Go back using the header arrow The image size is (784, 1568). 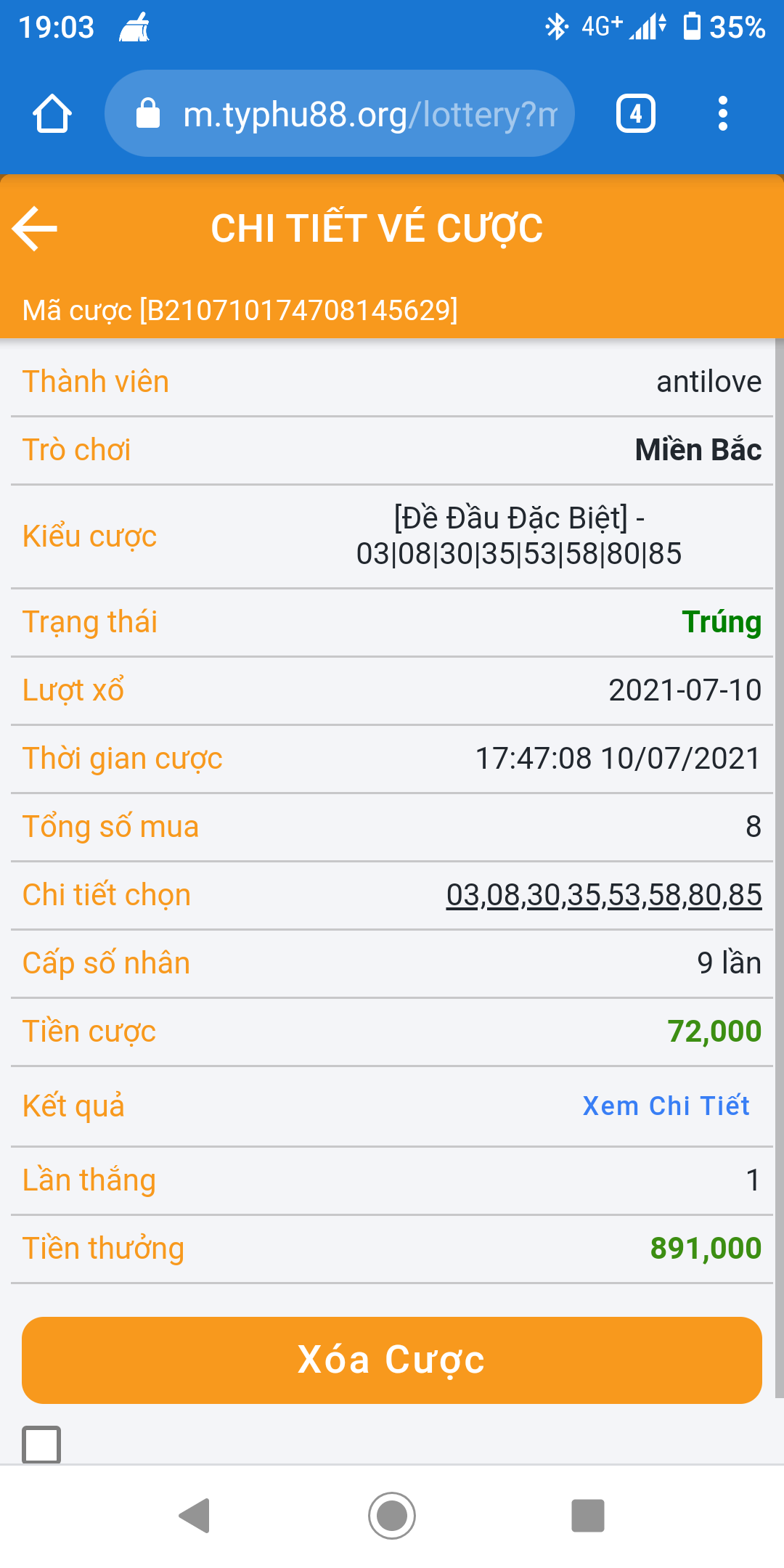pos(35,228)
